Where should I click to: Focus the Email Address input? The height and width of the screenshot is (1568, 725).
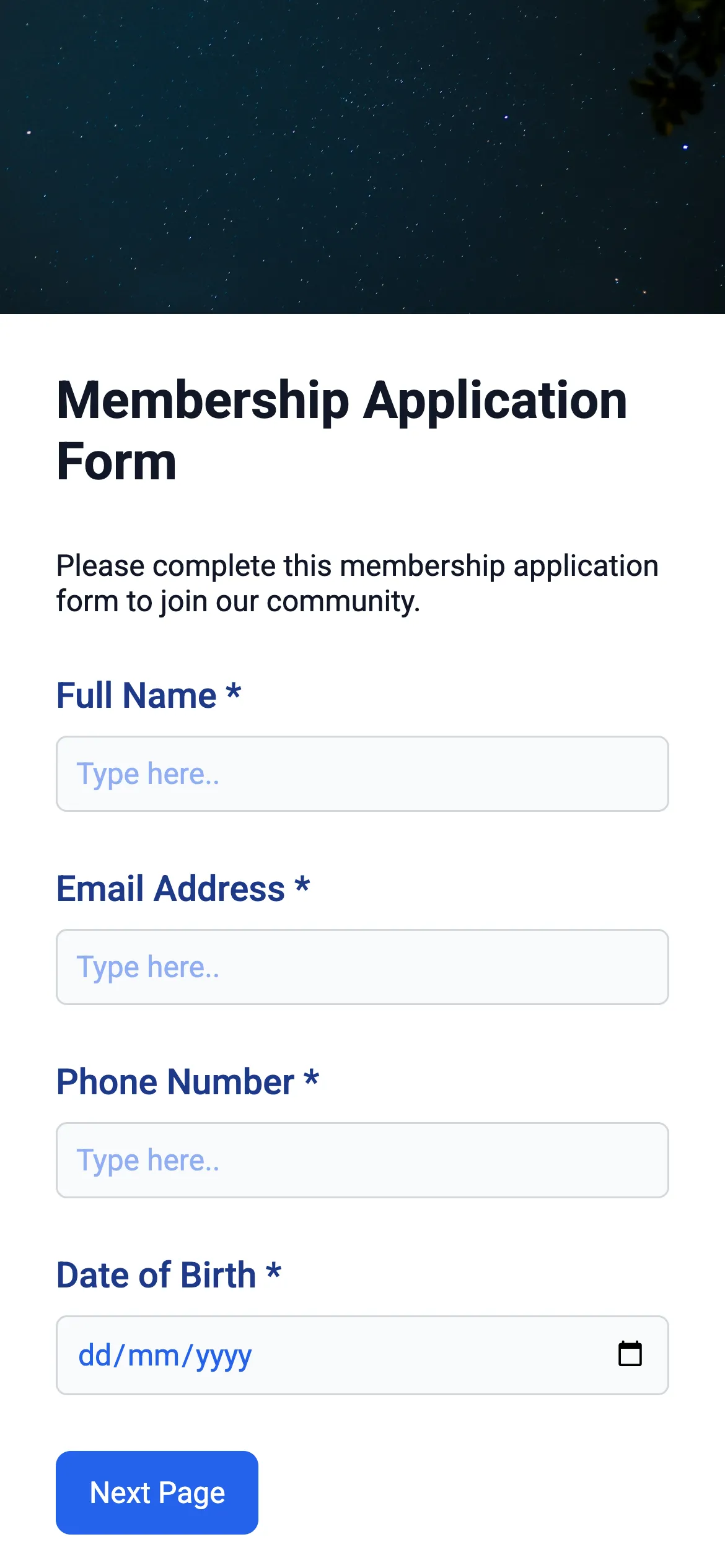coord(362,967)
